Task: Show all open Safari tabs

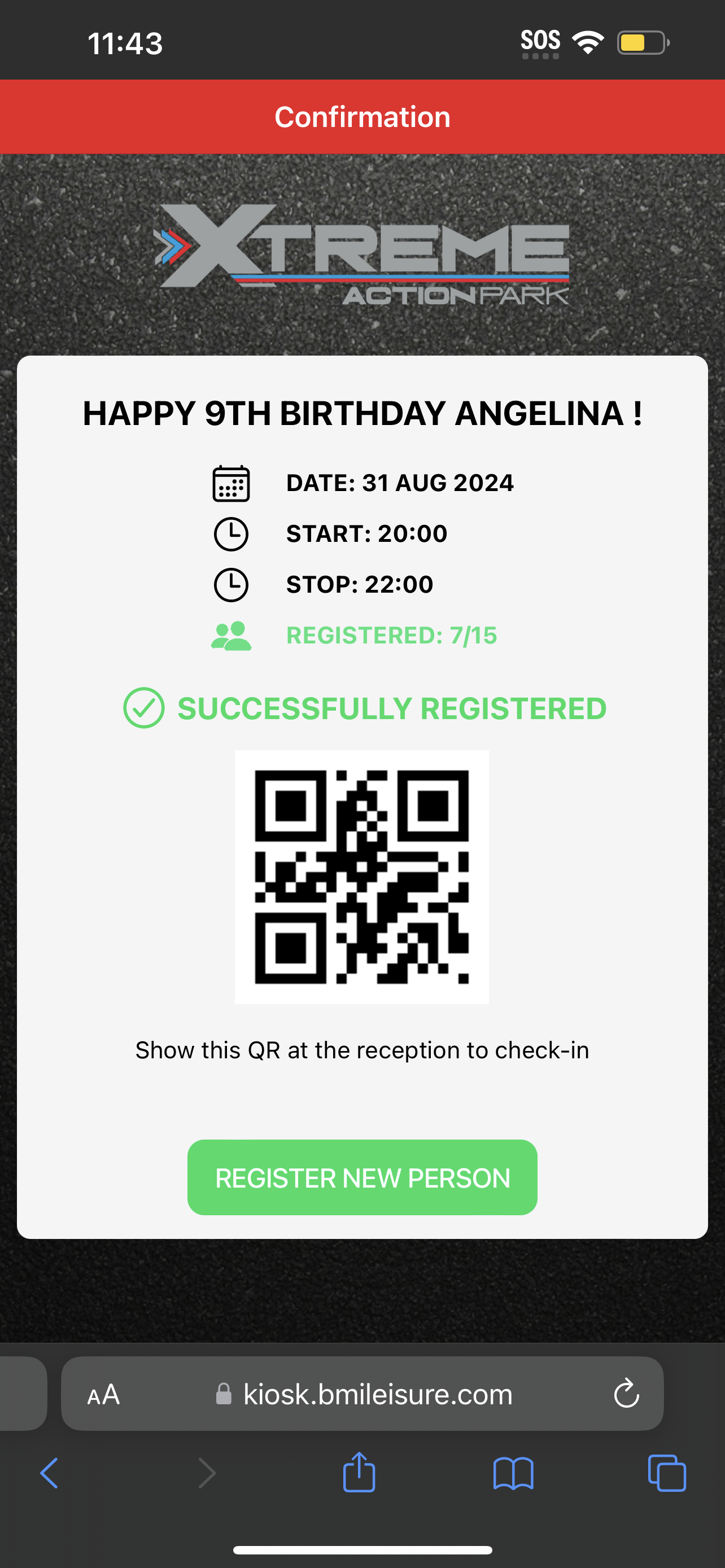Action: 667,1473
